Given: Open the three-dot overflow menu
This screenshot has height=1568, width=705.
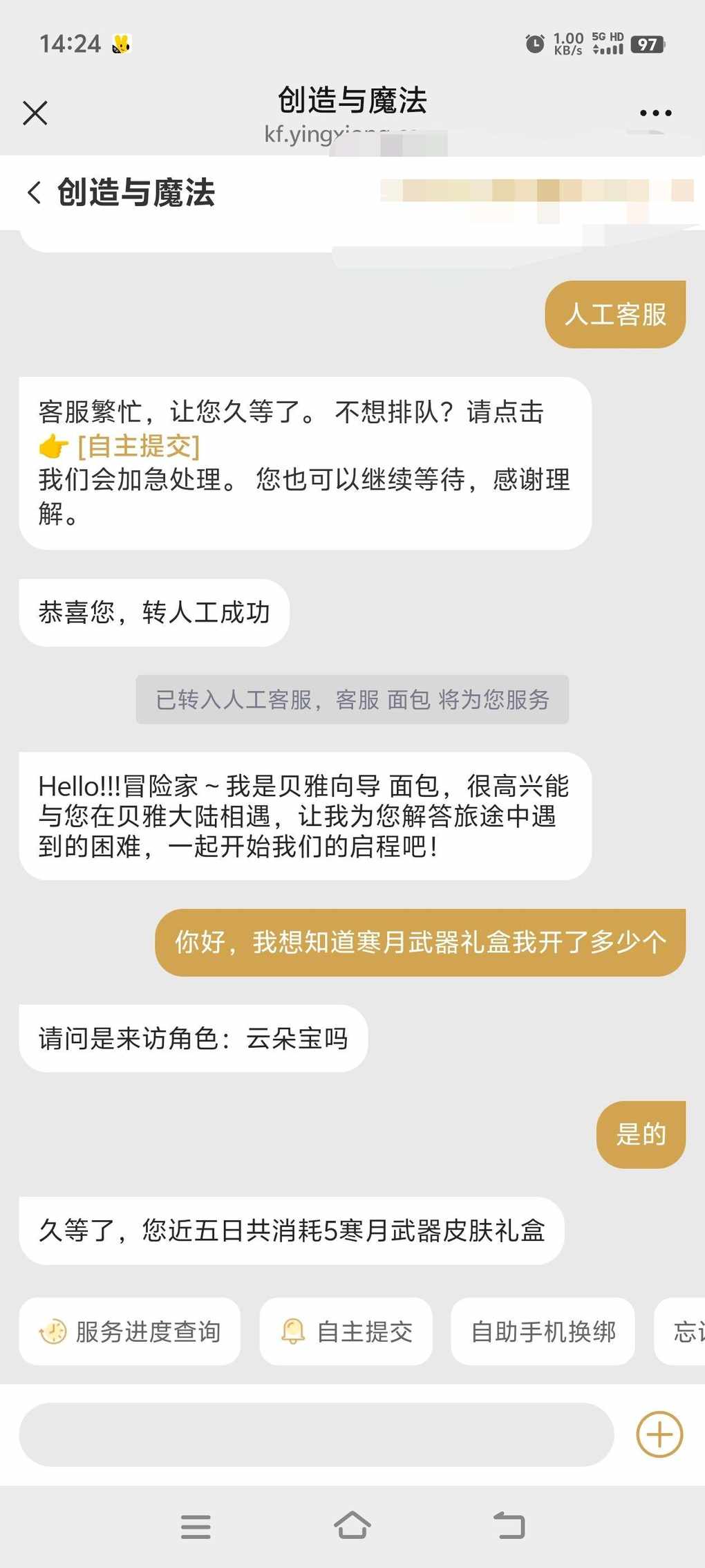Looking at the screenshot, I should pyautogui.click(x=655, y=113).
